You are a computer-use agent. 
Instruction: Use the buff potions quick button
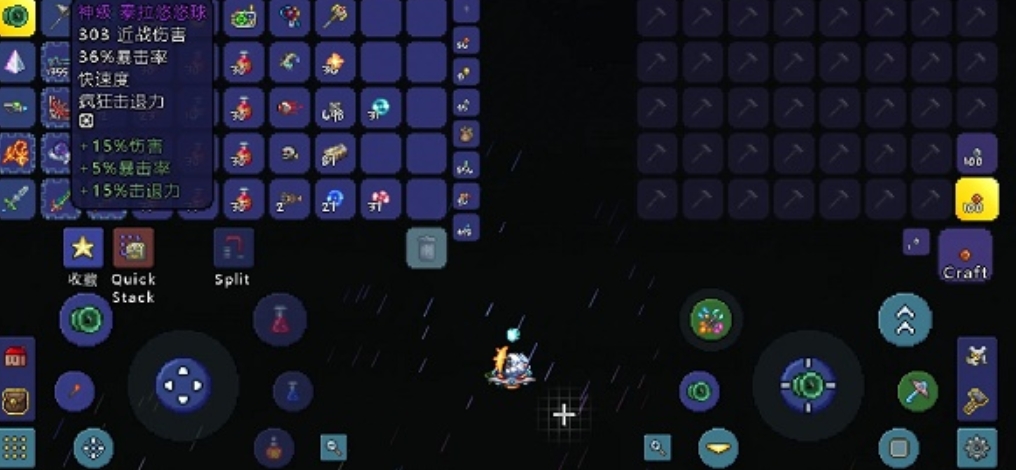pyautogui.click(x=711, y=320)
